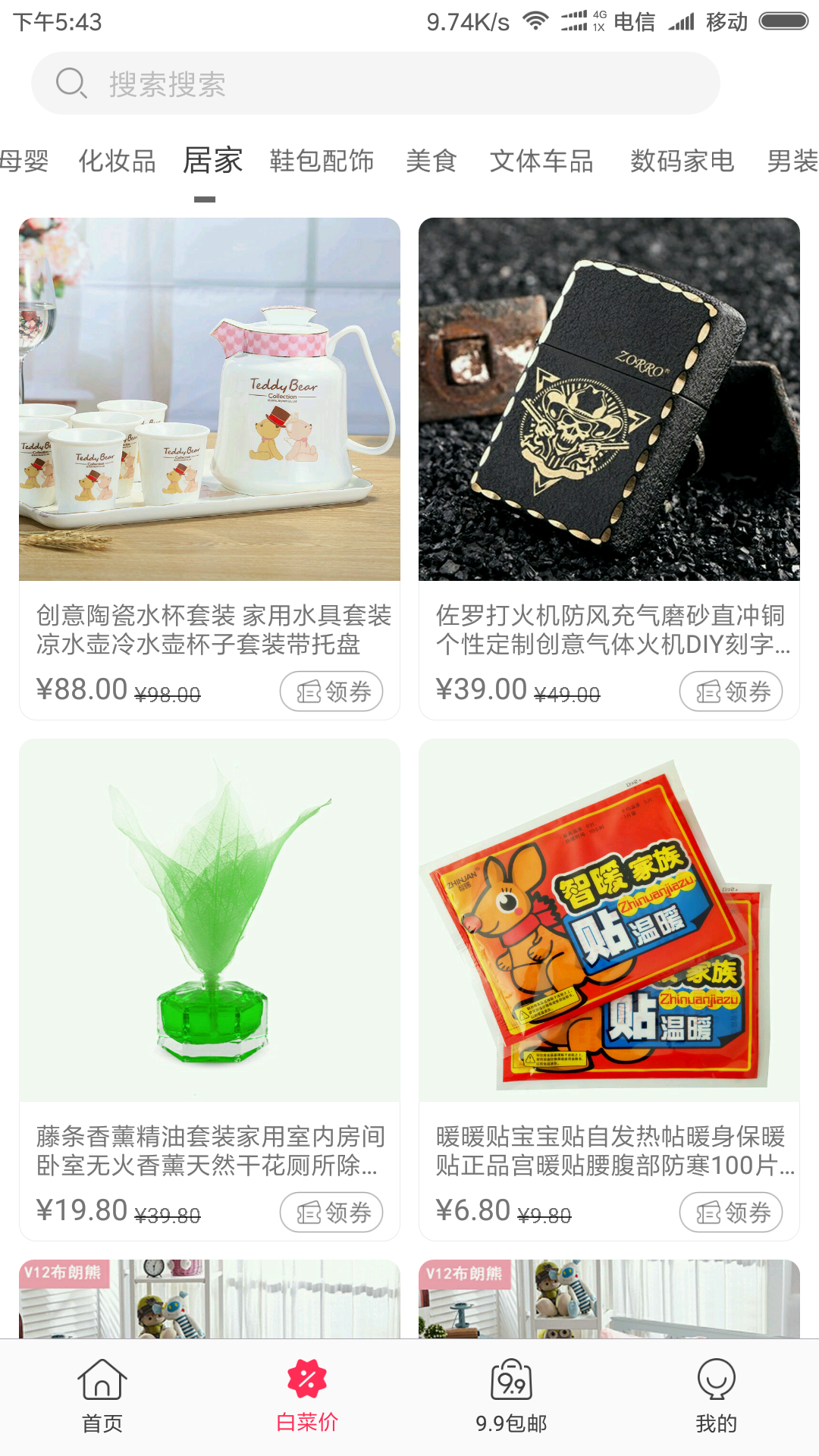Open the Teddy Bear ceramic cup set product
Viewport: 819px width, 1456px height.
[209, 400]
